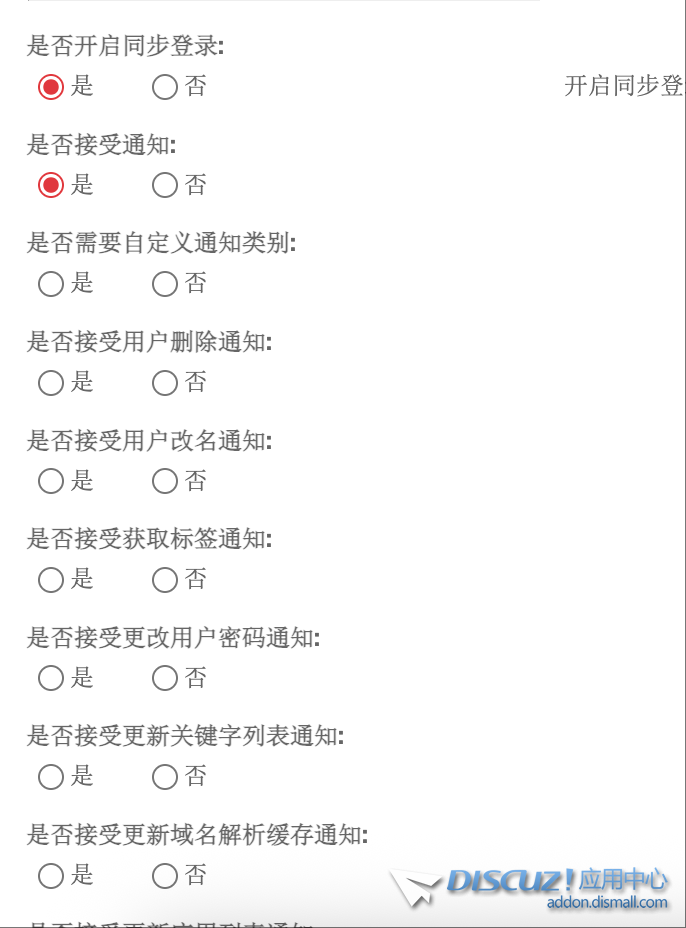
Task: Choose 否 for 是否接受更新关键字列表通知
Action: (165, 776)
